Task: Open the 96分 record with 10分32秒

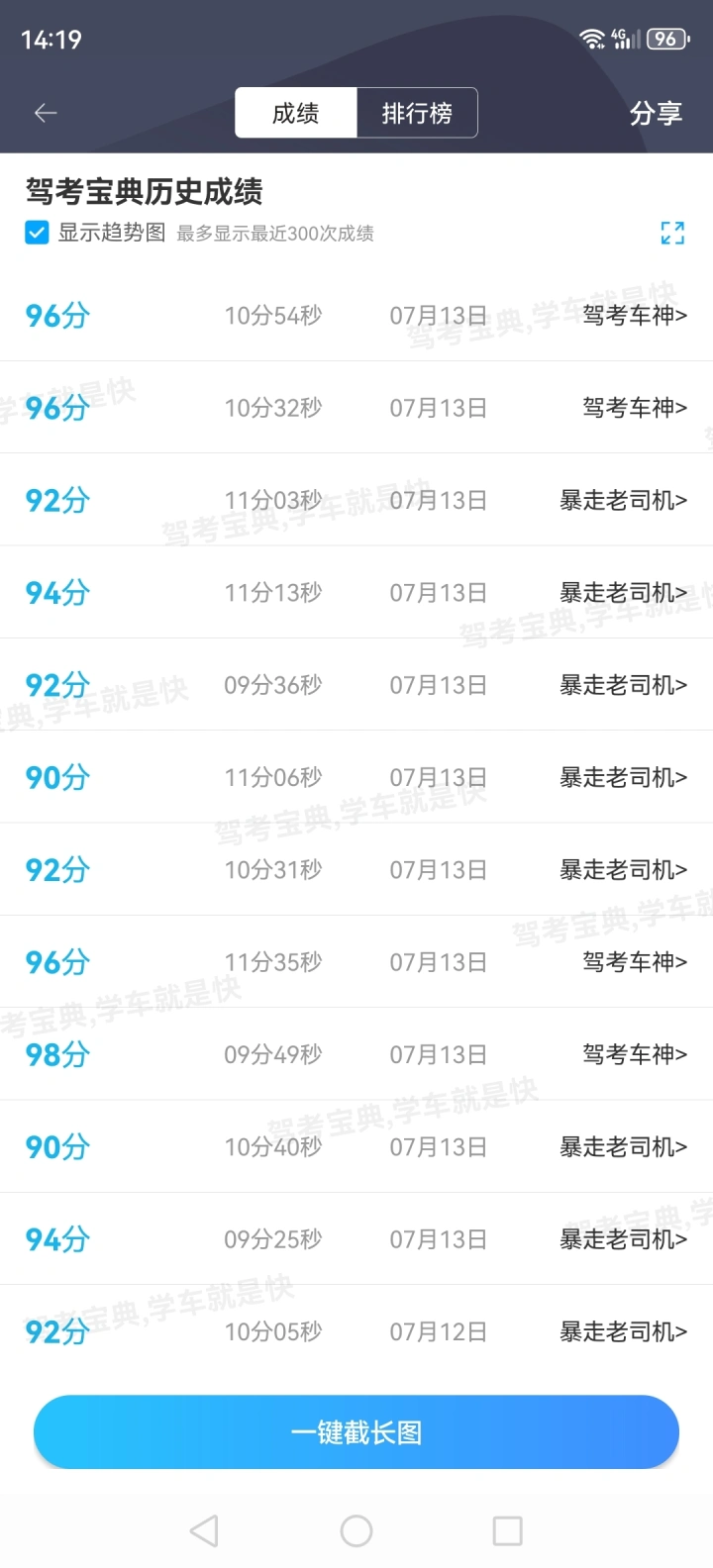Action: [356, 408]
